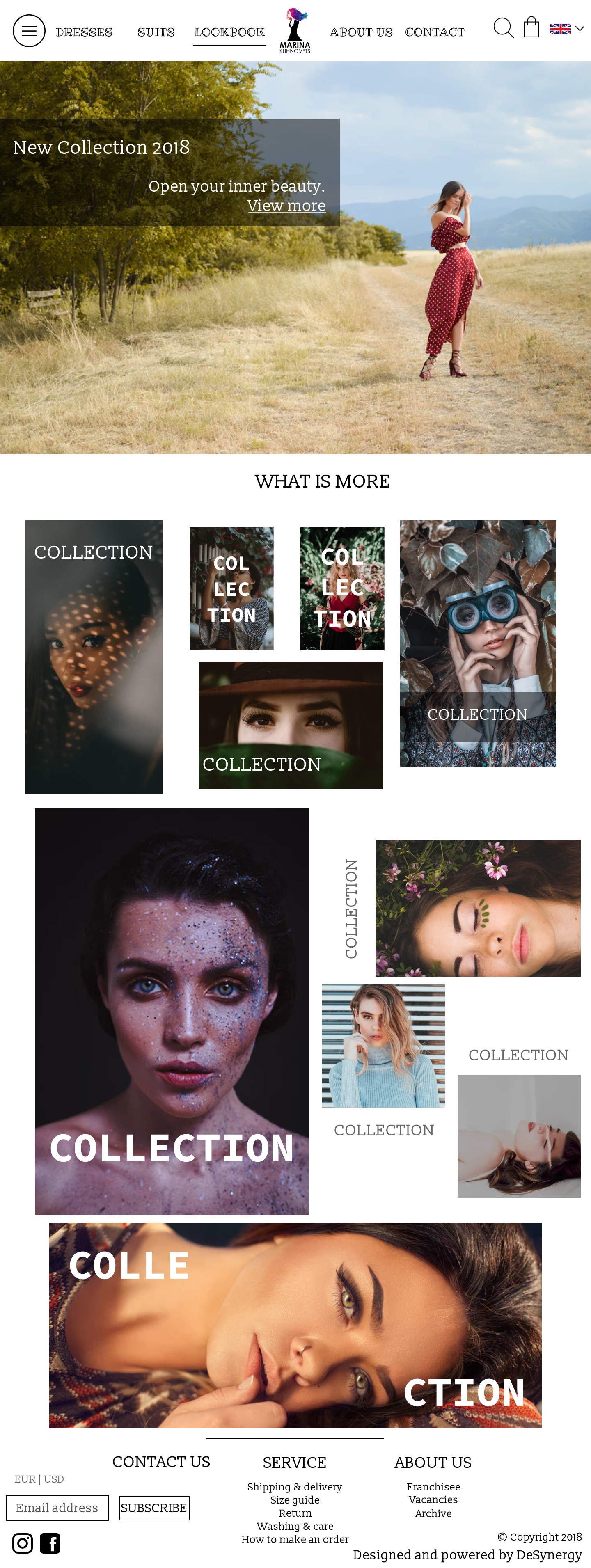591x1568 pixels.
Task: Open the hat woman collection tile
Action: (x=290, y=724)
